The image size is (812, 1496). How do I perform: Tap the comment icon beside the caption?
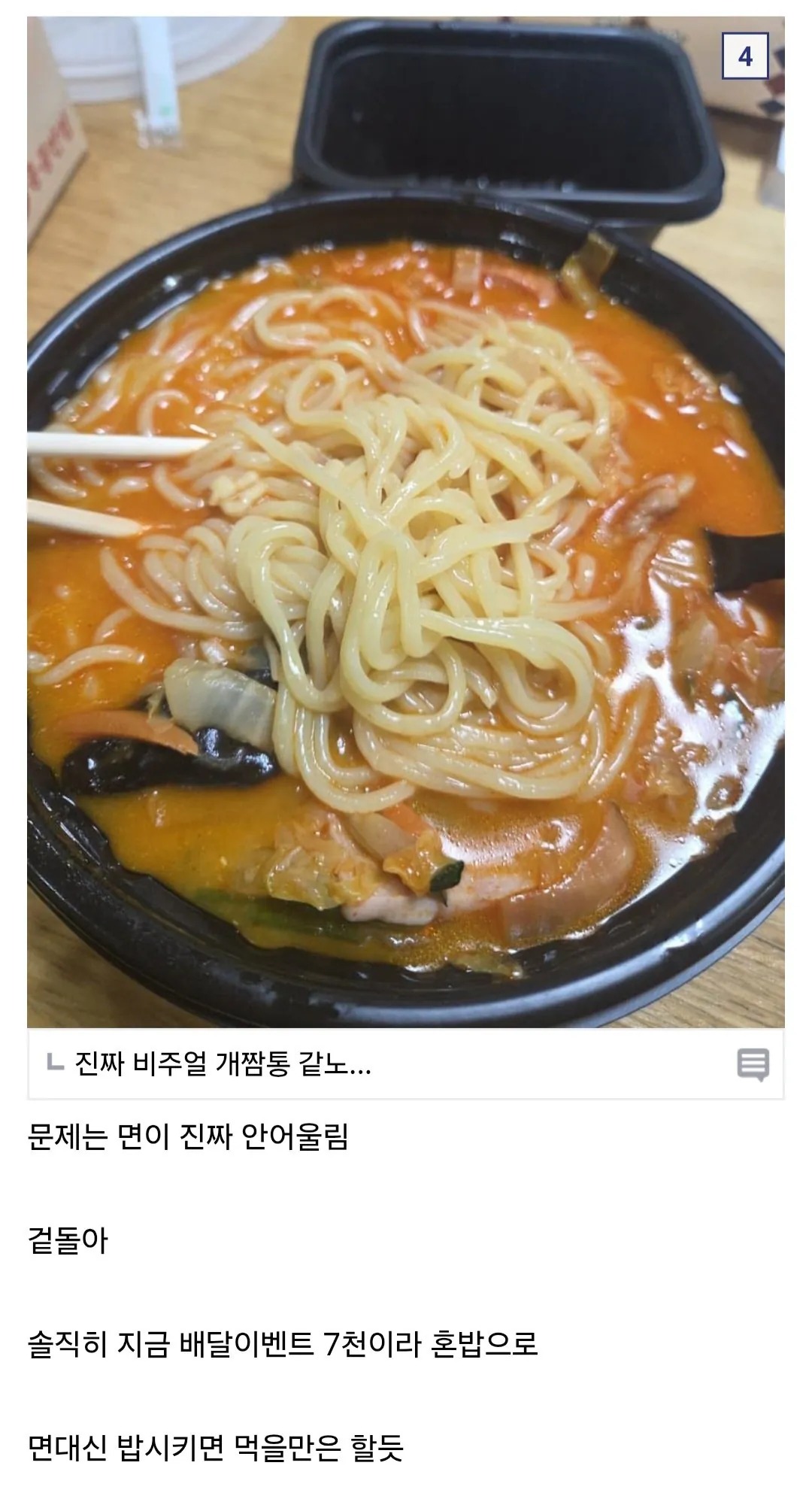(753, 1064)
